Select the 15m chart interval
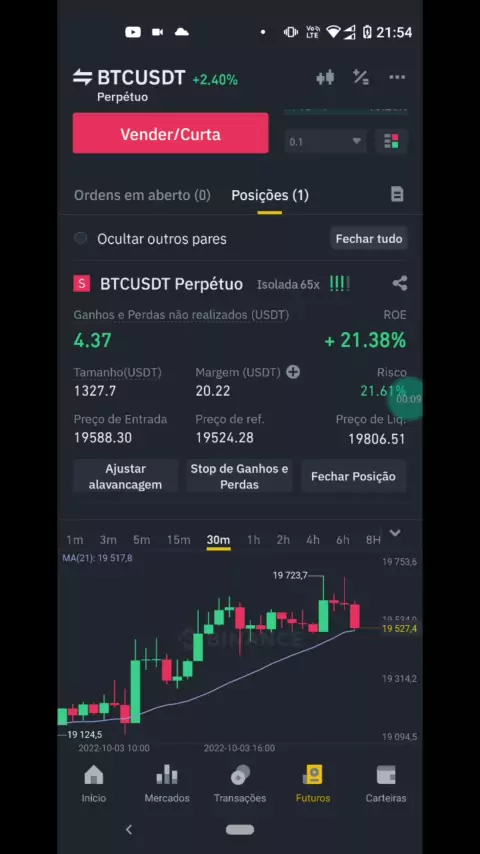 click(179, 540)
